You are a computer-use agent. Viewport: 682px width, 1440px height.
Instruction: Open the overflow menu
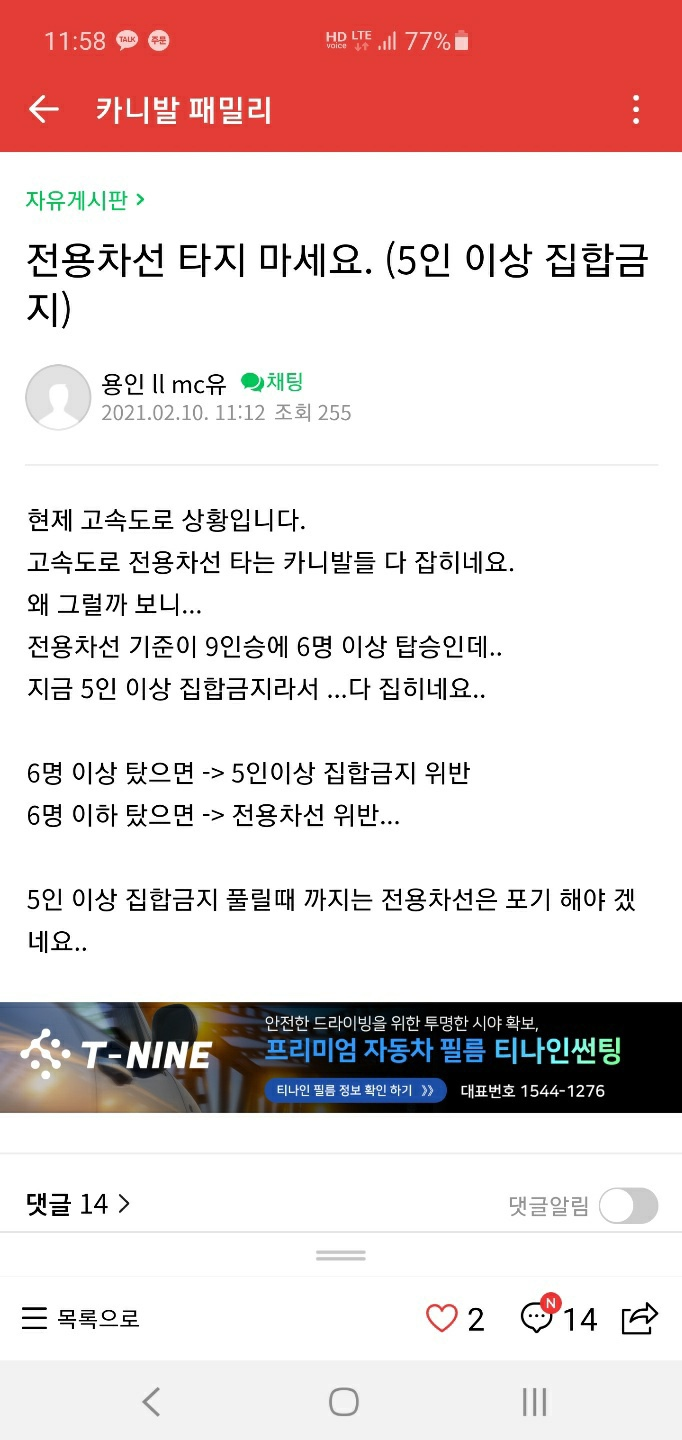pos(636,110)
